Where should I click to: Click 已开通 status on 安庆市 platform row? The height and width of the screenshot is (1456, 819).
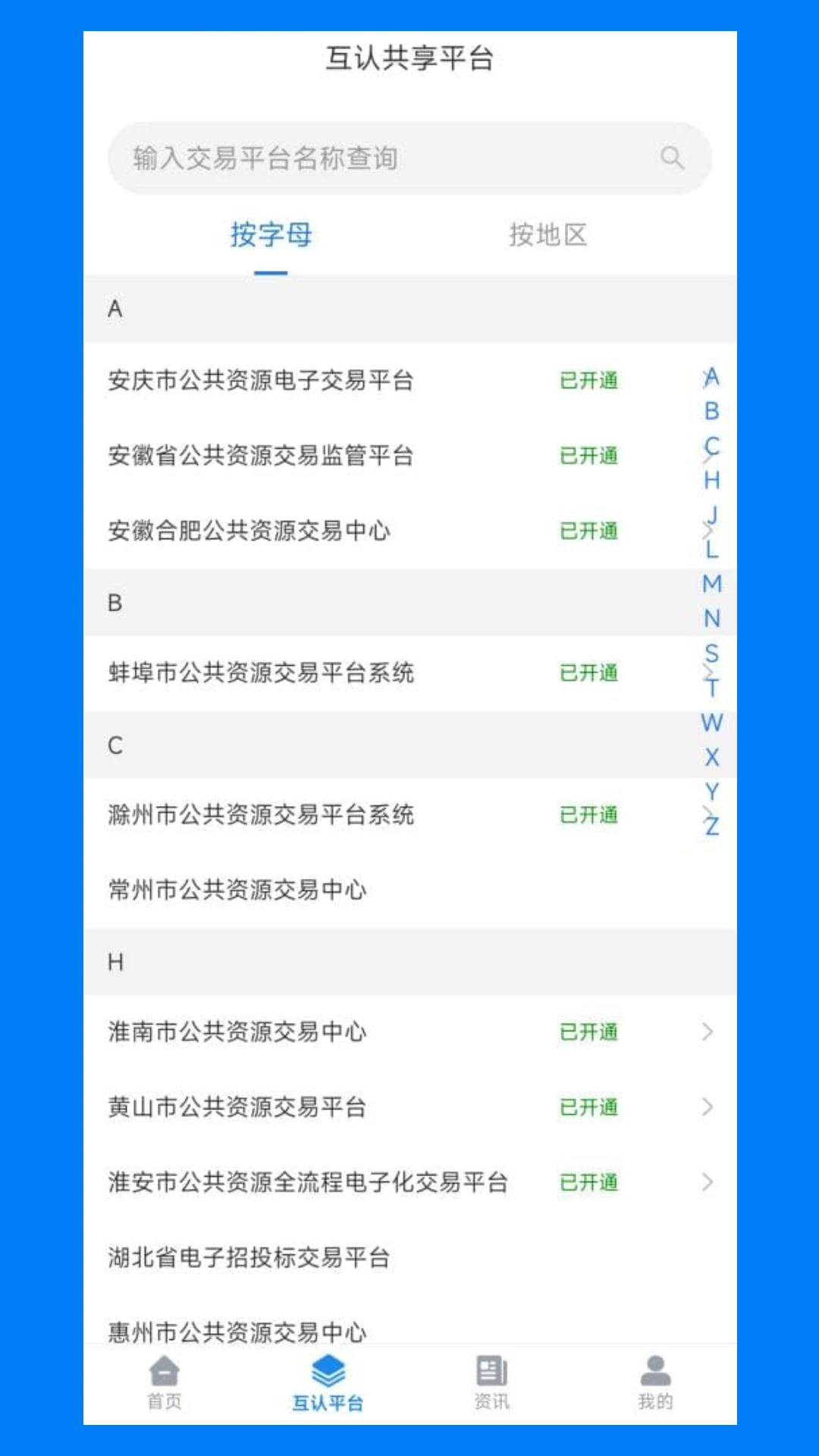click(588, 381)
